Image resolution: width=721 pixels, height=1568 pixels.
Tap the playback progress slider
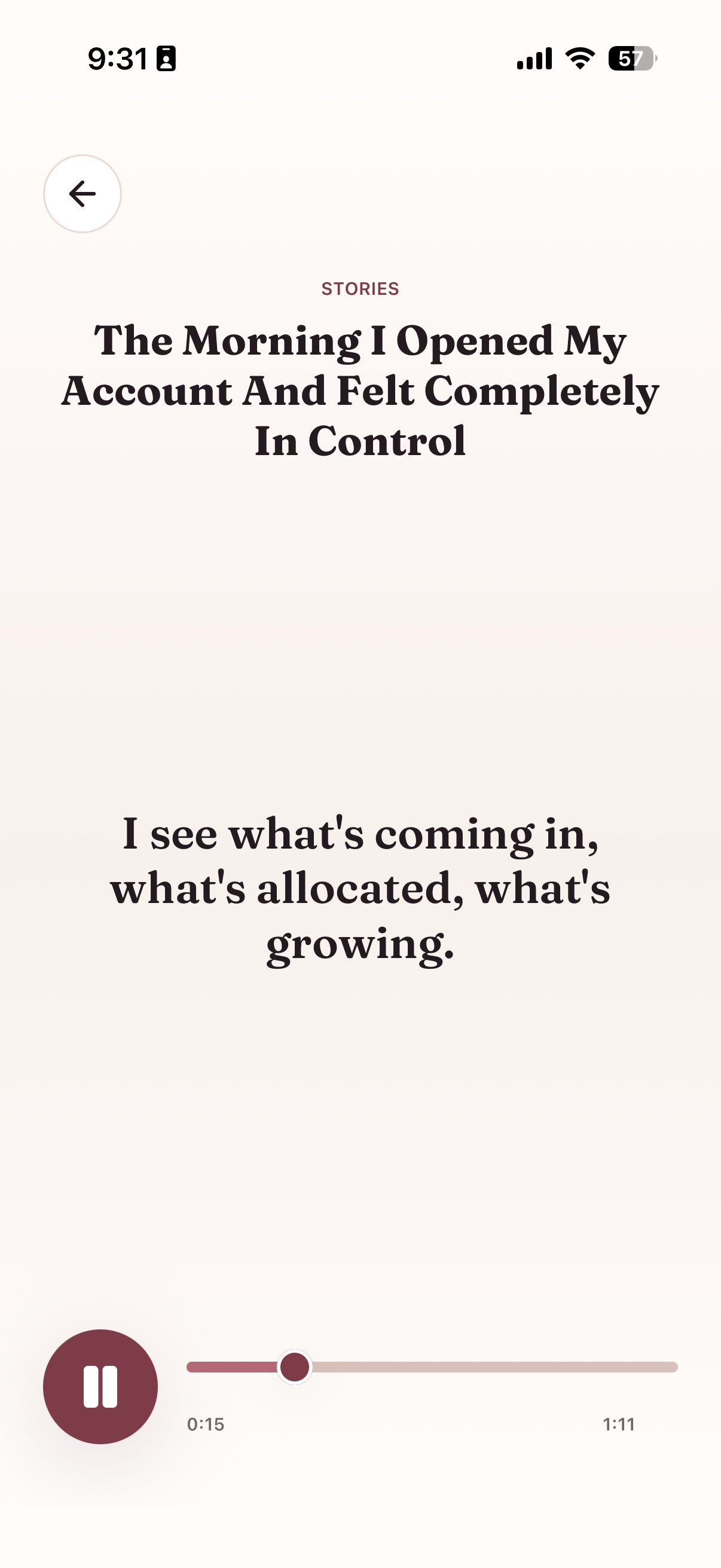432,1366
